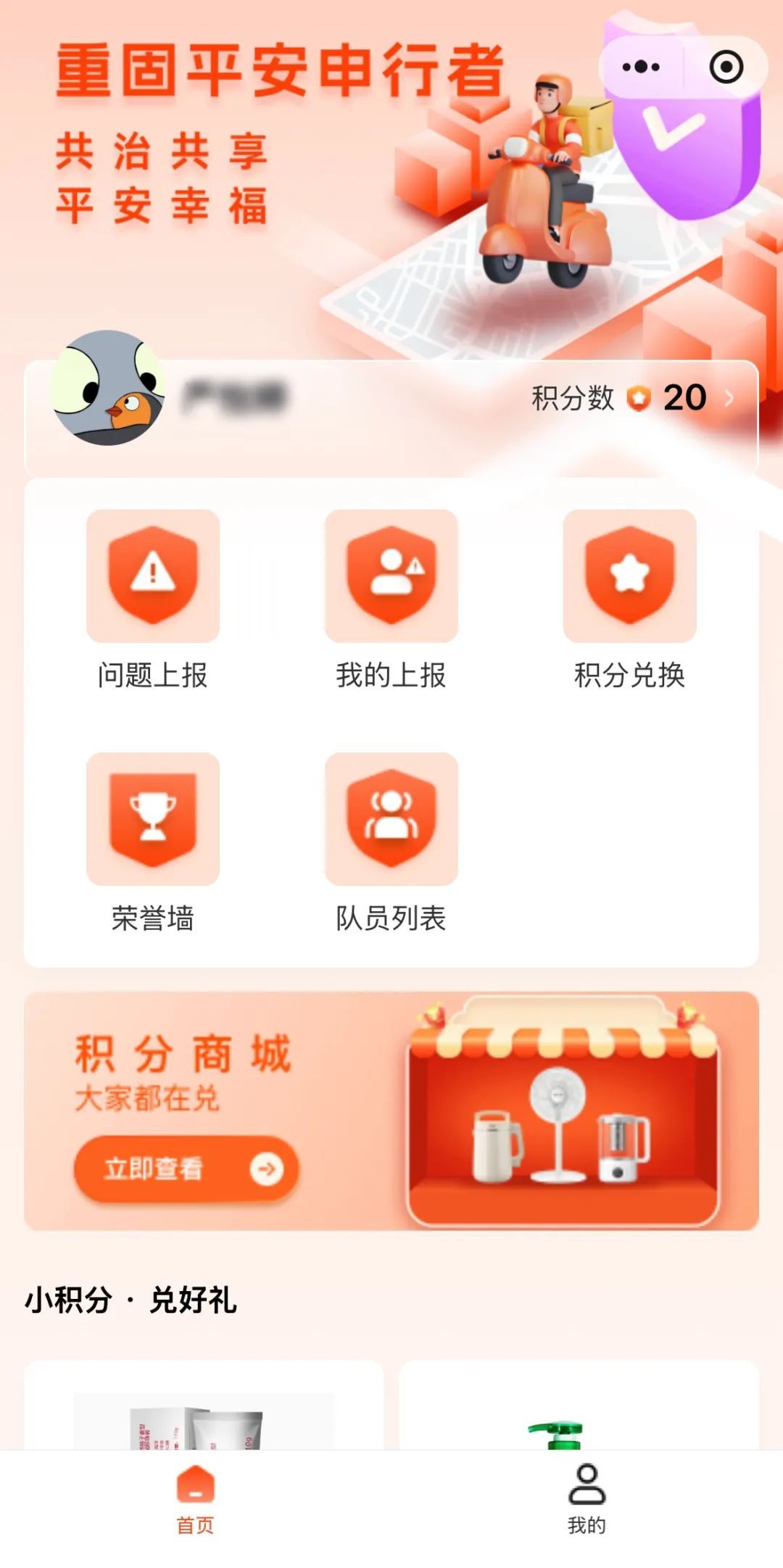
Task: Open the mini program more options menu
Action: (x=641, y=67)
